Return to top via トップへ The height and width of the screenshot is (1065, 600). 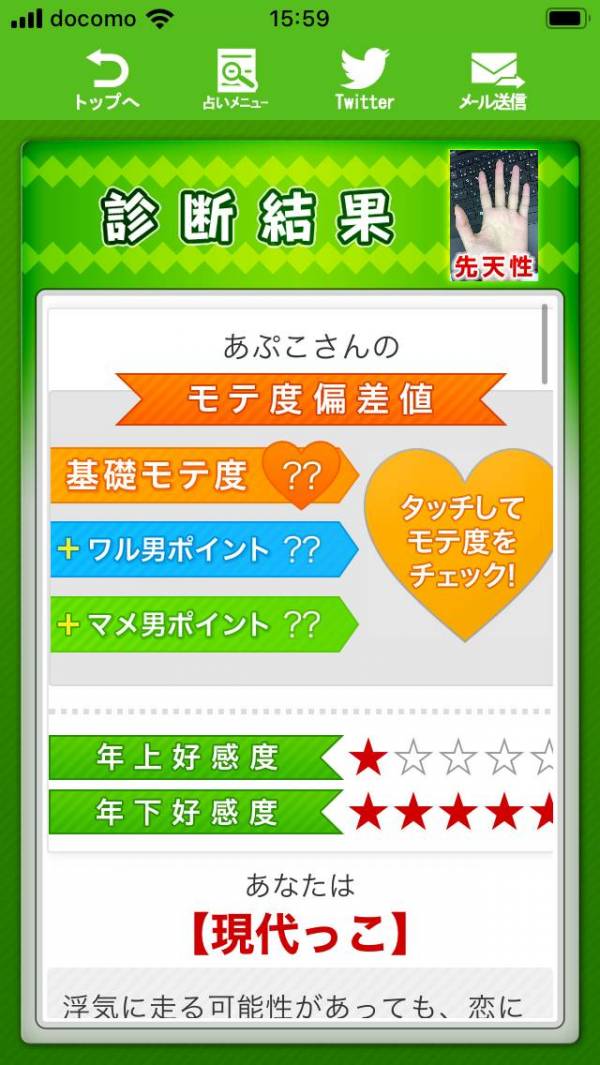pos(107,79)
